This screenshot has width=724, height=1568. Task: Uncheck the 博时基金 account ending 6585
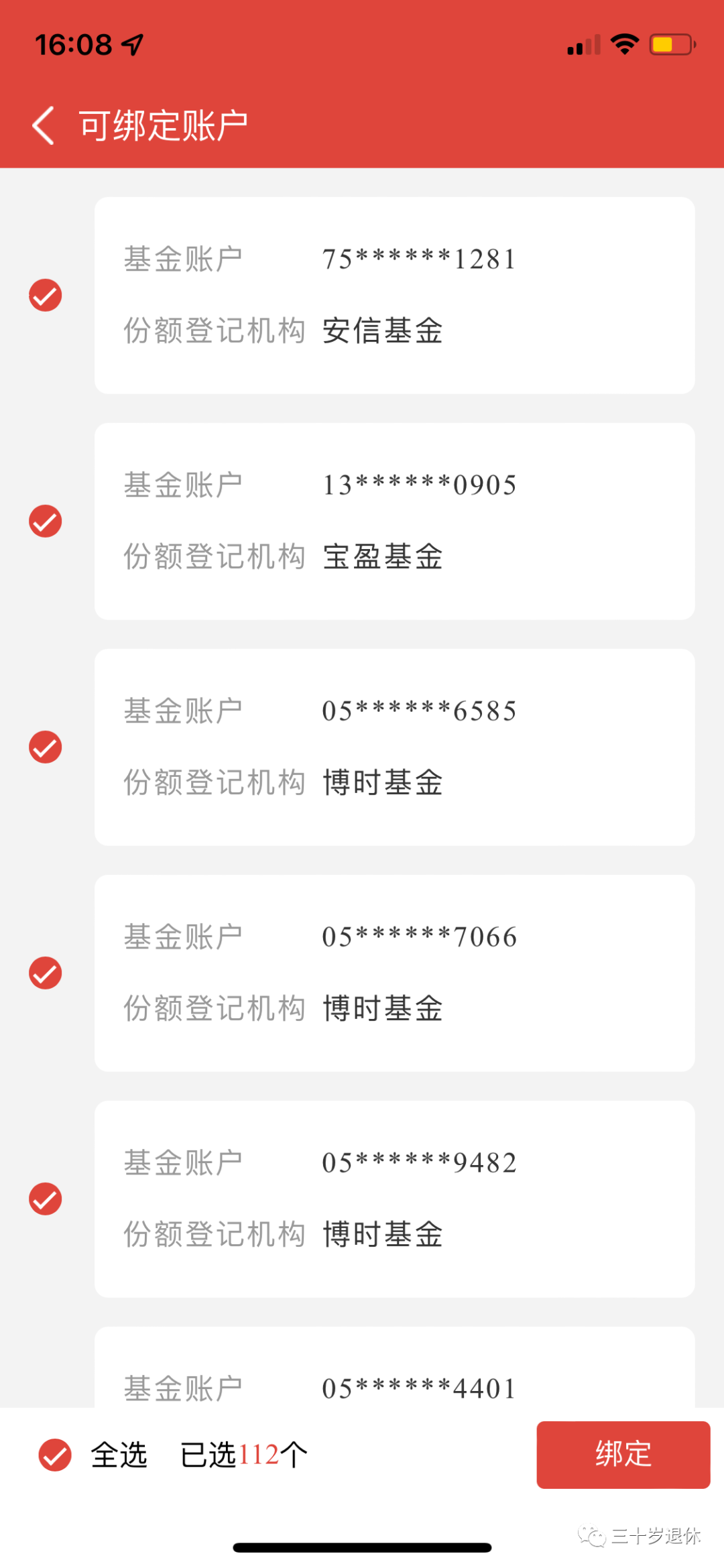[x=44, y=745]
